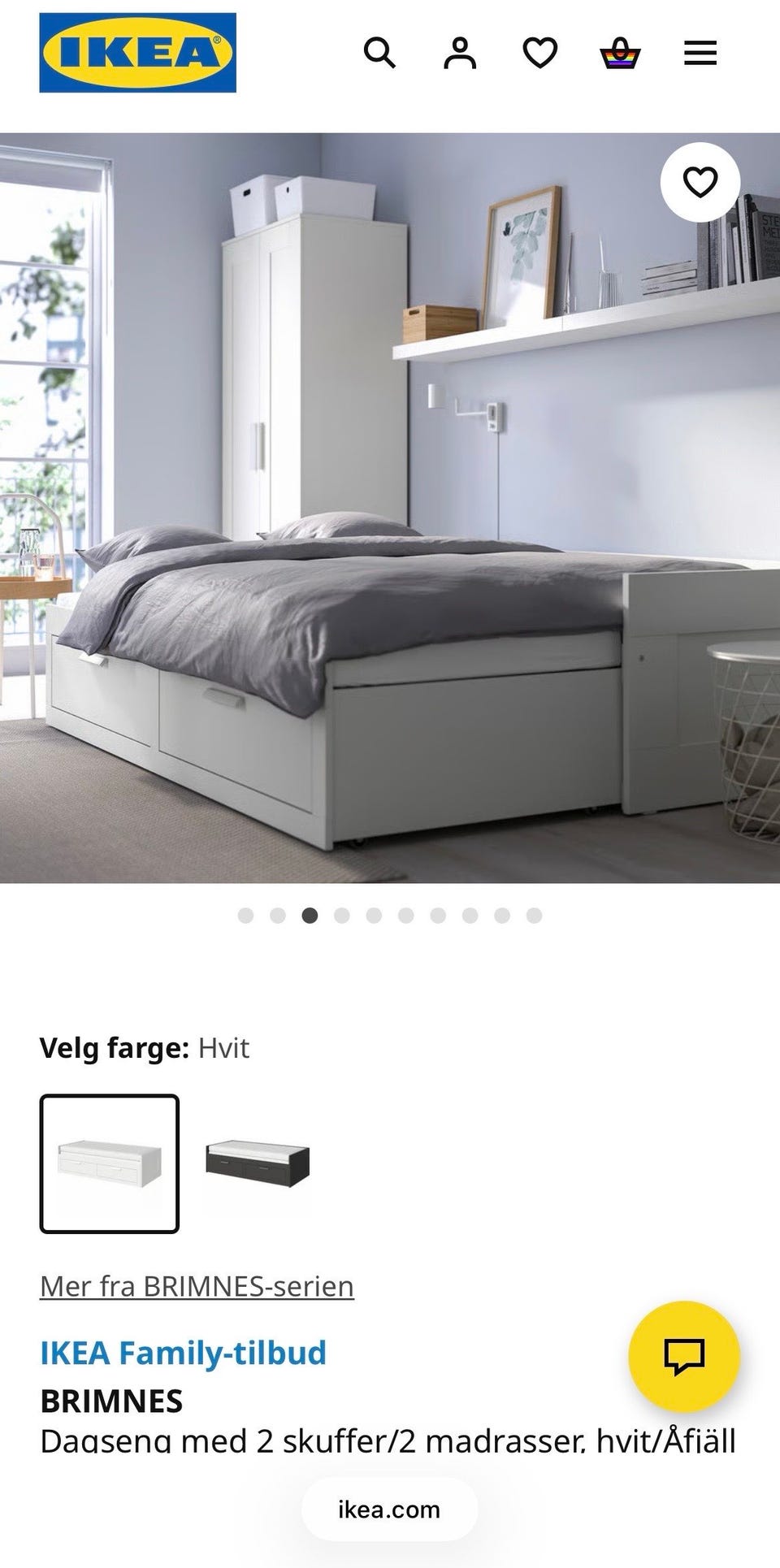View your wishlist favorites
Image resolution: width=780 pixels, height=1568 pixels.
click(539, 54)
